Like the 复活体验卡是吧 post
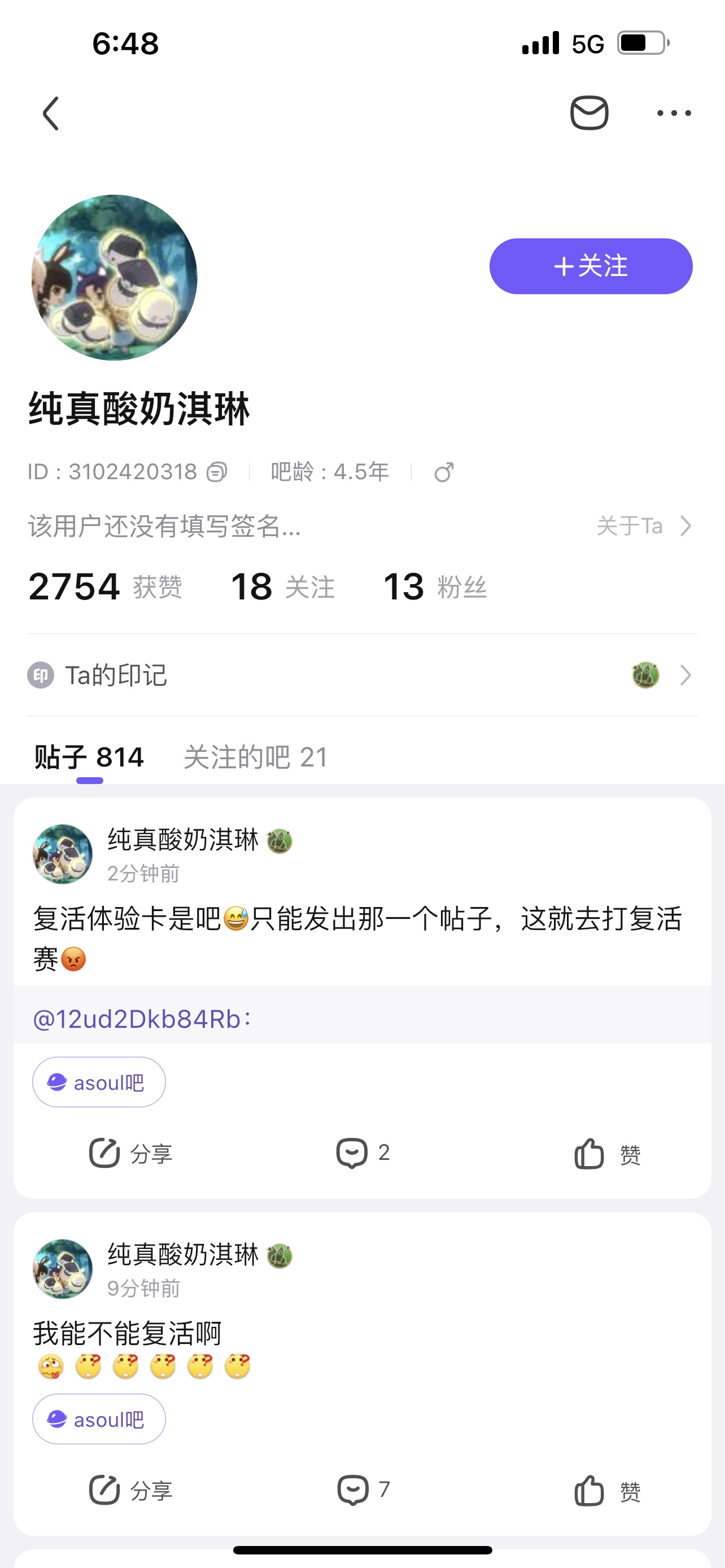The height and width of the screenshot is (1568, 725). tap(607, 1154)
